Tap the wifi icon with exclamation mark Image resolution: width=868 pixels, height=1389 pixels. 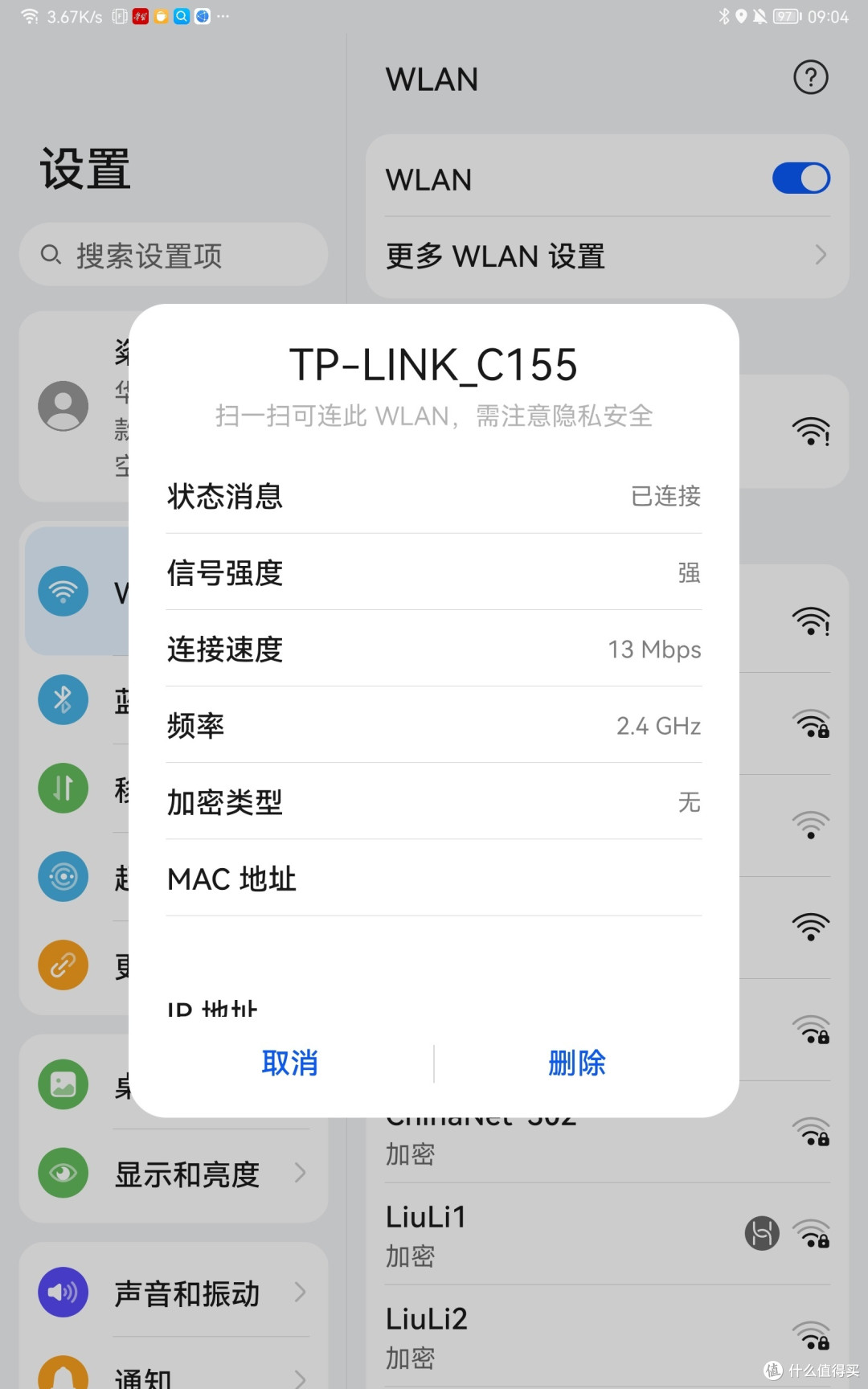coord(812,432)
